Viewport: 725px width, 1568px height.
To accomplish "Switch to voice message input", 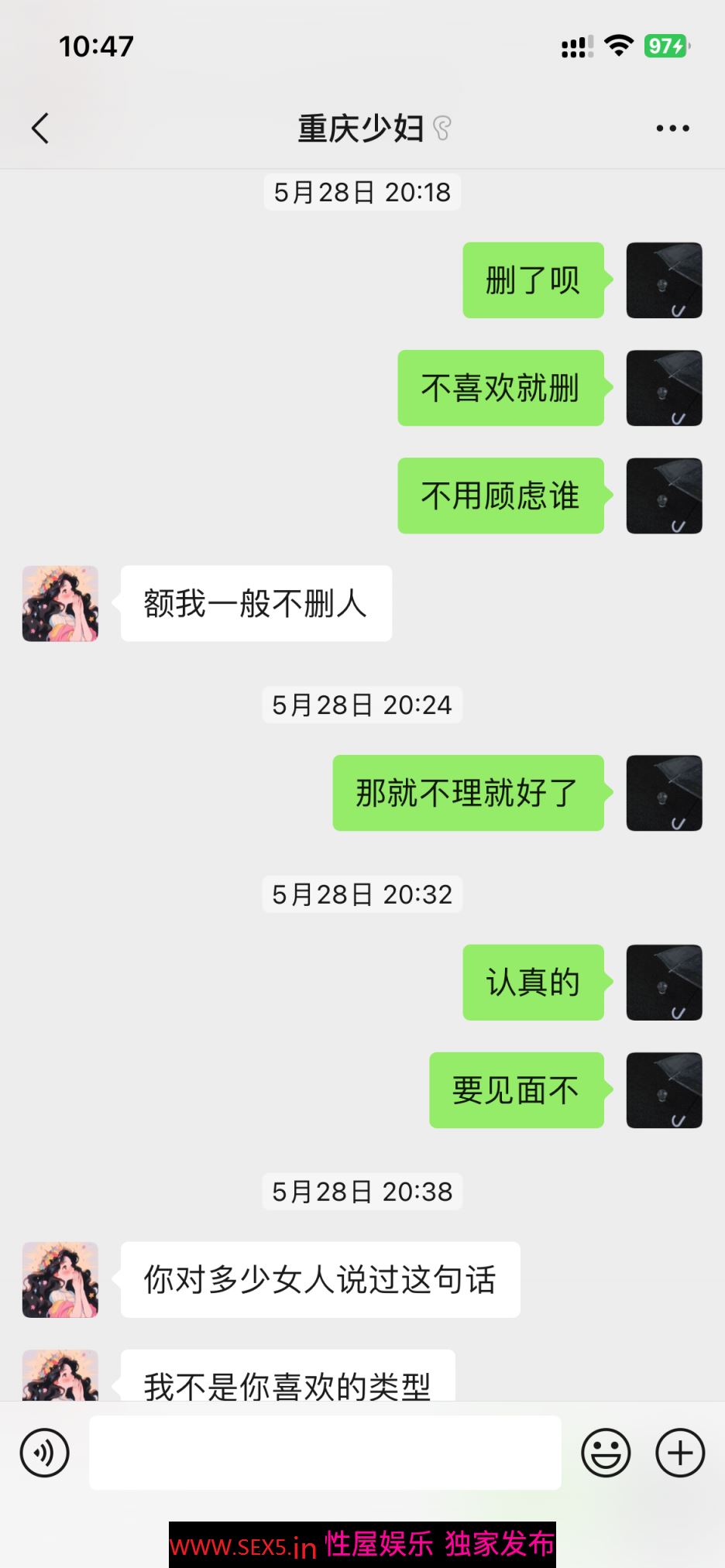I will (45, 1453).
